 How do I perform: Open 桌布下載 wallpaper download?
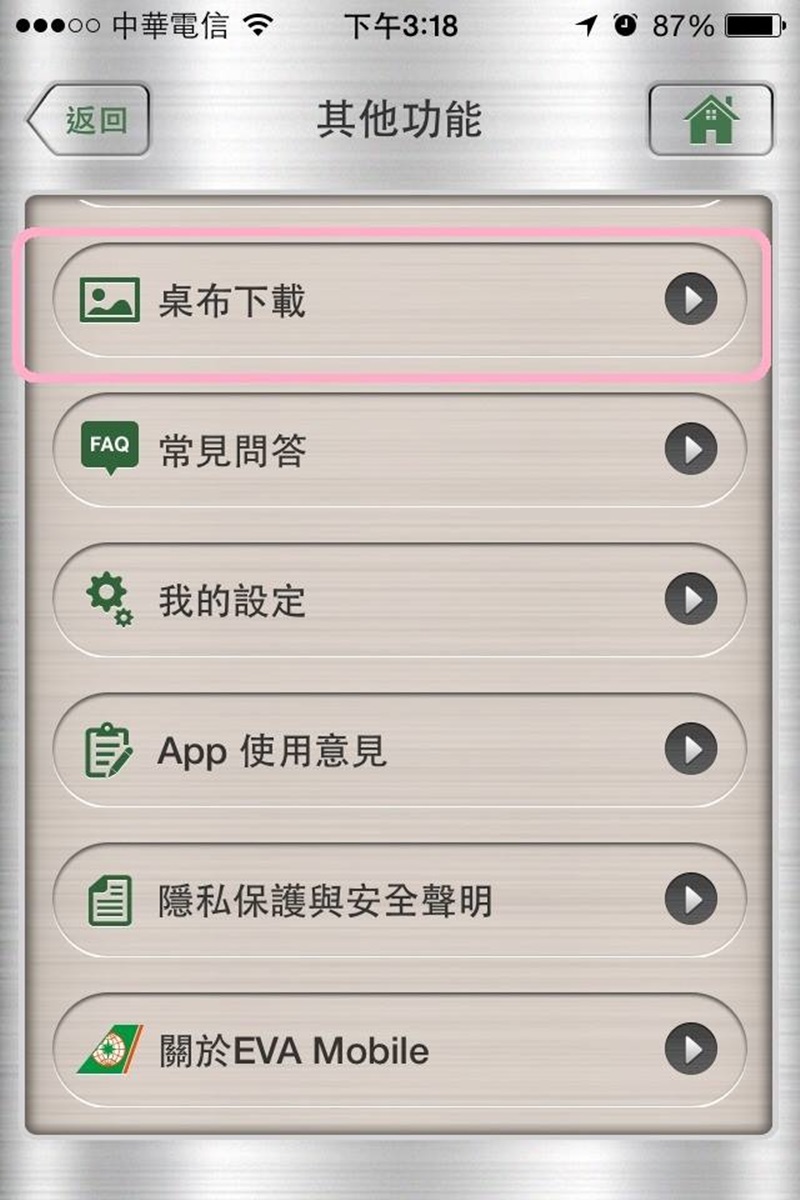click(398, 300)
